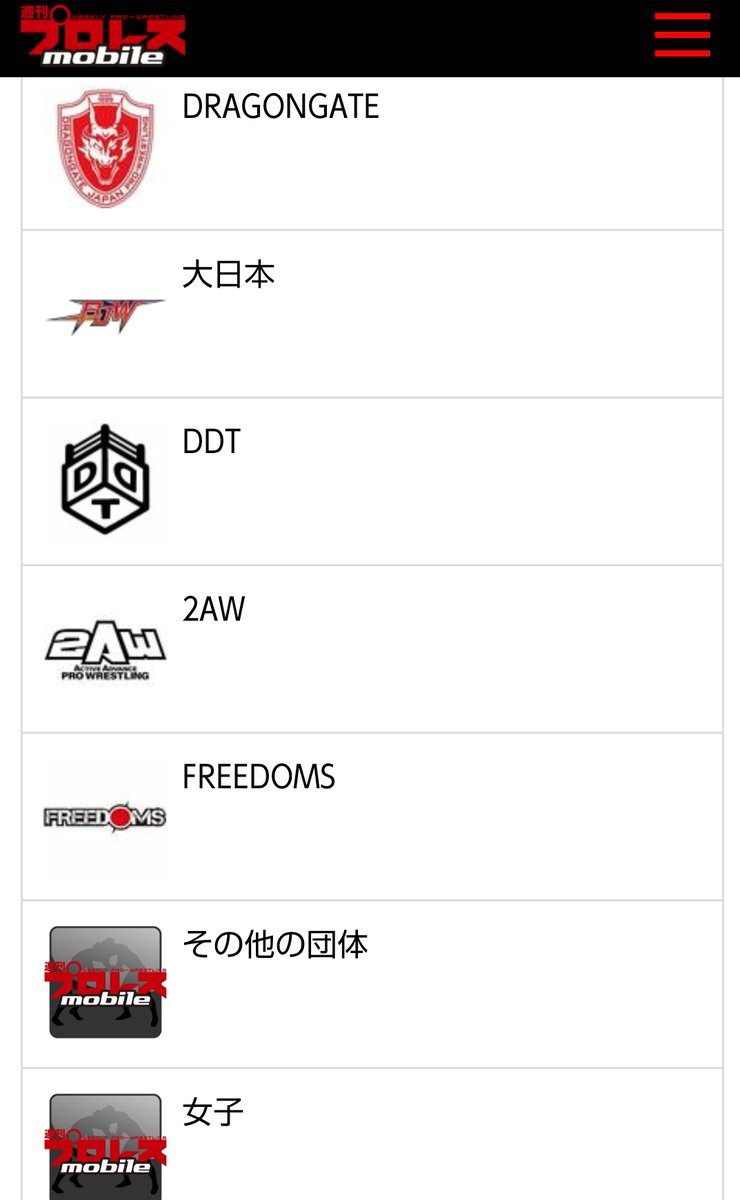Open その他の団体 category
The height and width of the screenshot is (1200, 740).
(372, 985)
